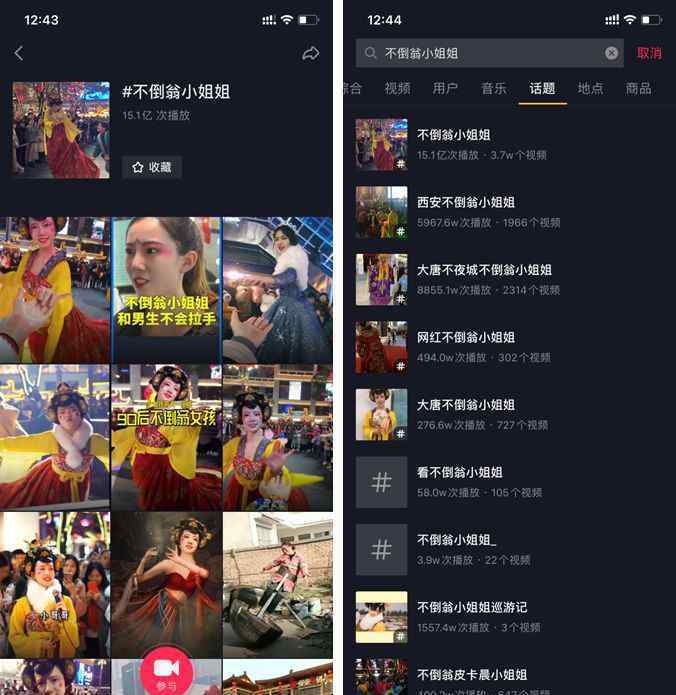Tap the 收藏 favorite button

tap(152, 167)
